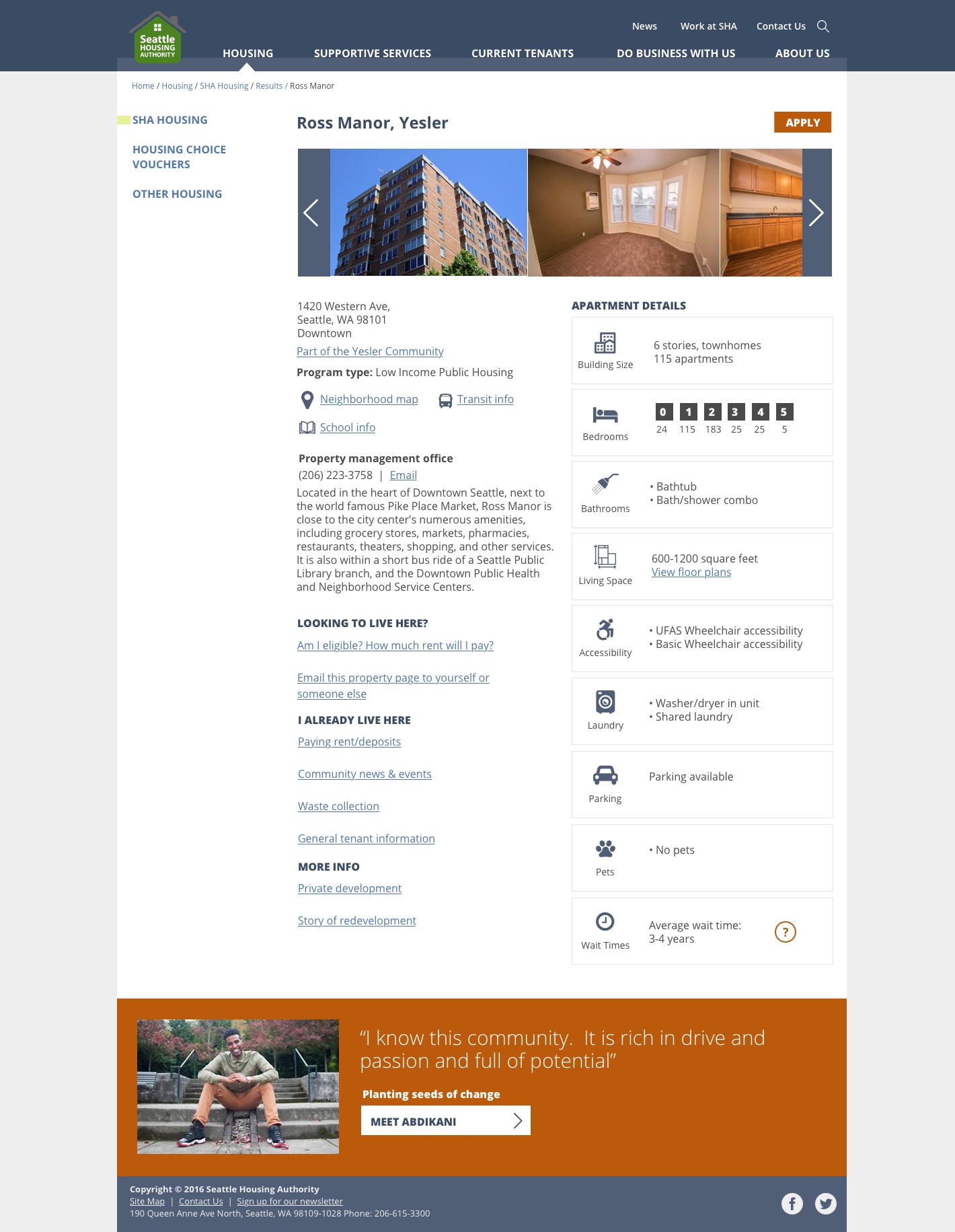Go to Results breadcrumb
Screen dimensions: 955x1232
269,86
